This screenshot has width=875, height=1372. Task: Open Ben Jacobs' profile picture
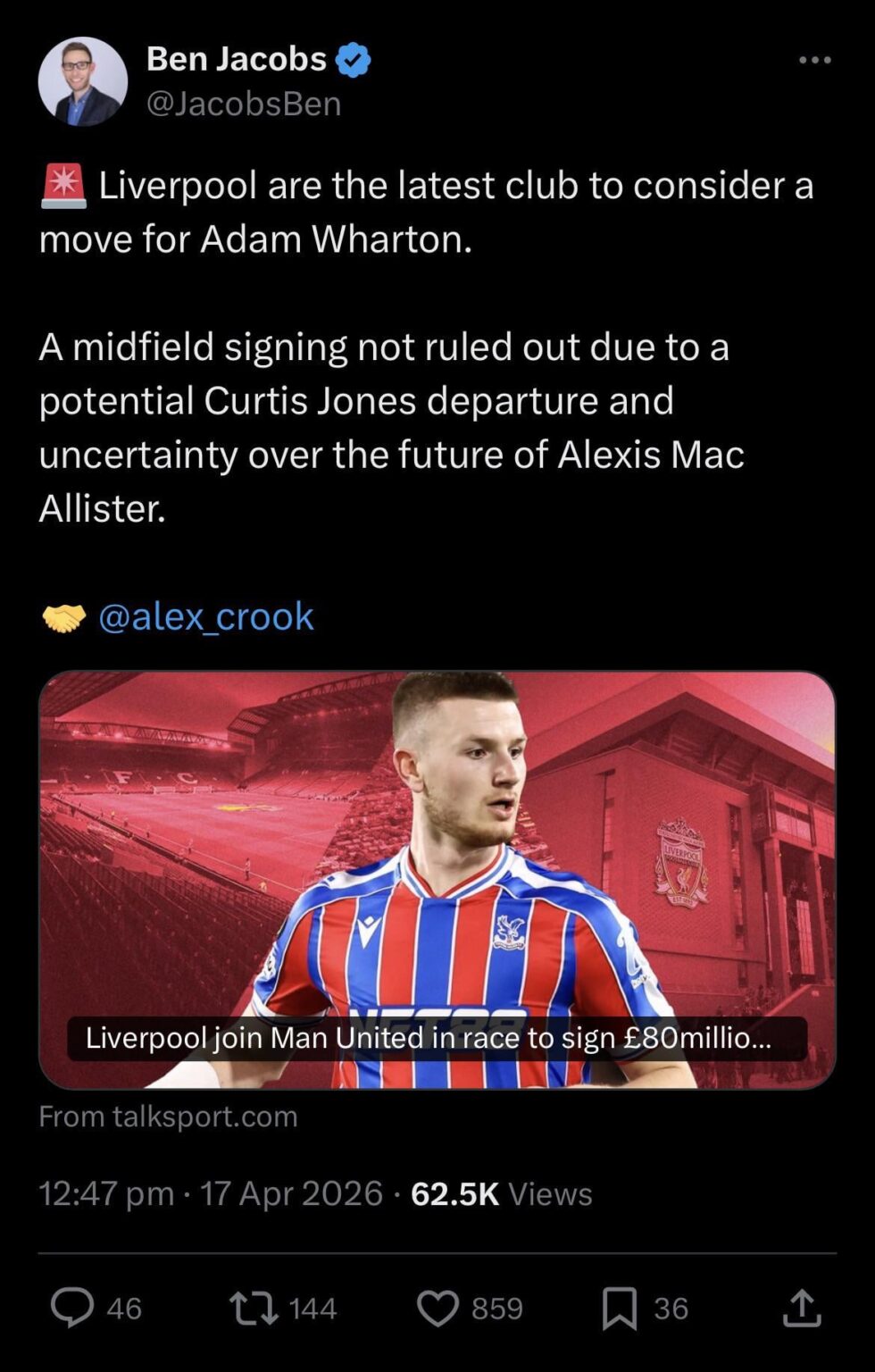(84, 83)
